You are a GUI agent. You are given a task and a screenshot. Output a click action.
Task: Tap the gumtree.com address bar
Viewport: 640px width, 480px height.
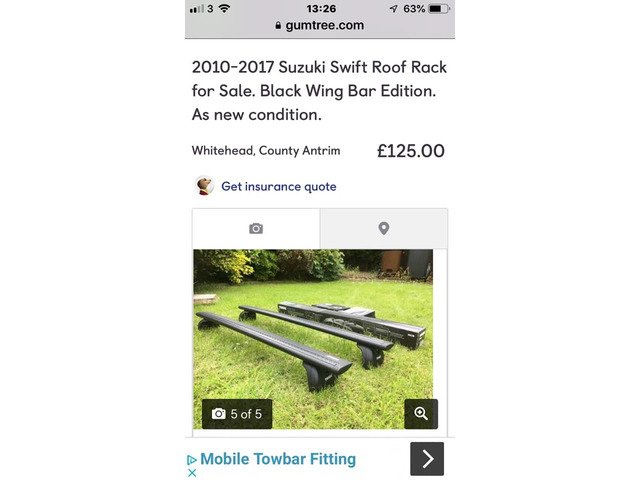(319, 25)
